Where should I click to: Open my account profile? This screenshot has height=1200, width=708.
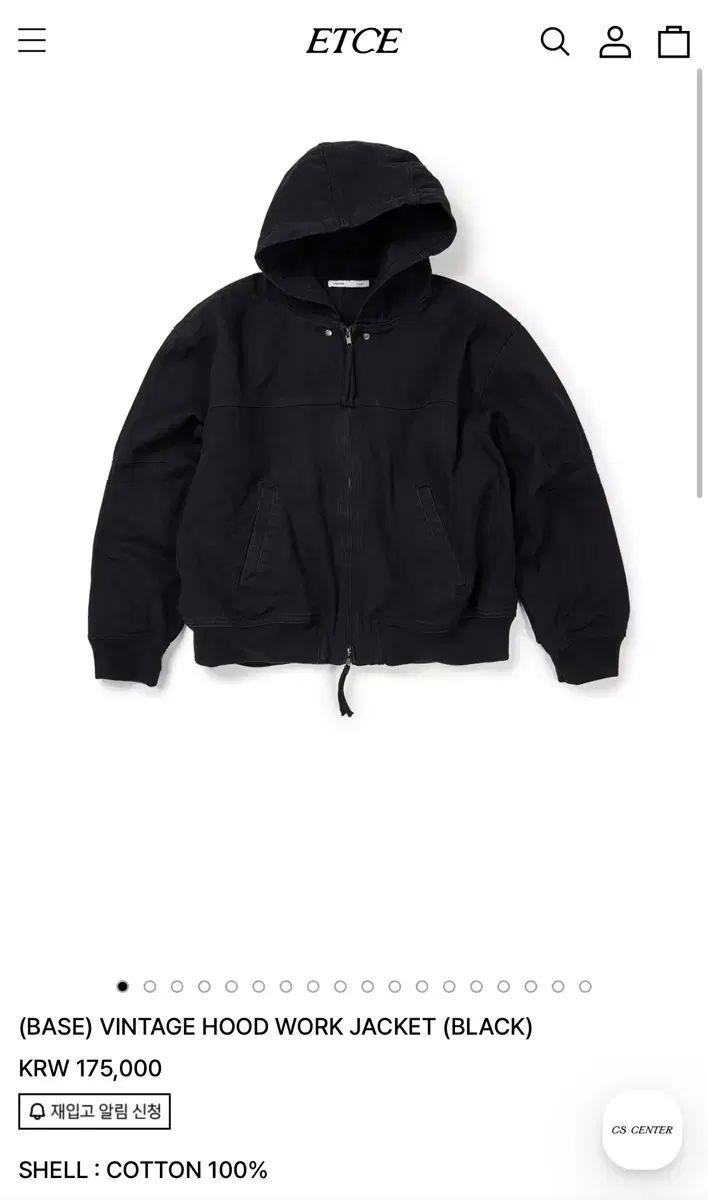(615, 42)
